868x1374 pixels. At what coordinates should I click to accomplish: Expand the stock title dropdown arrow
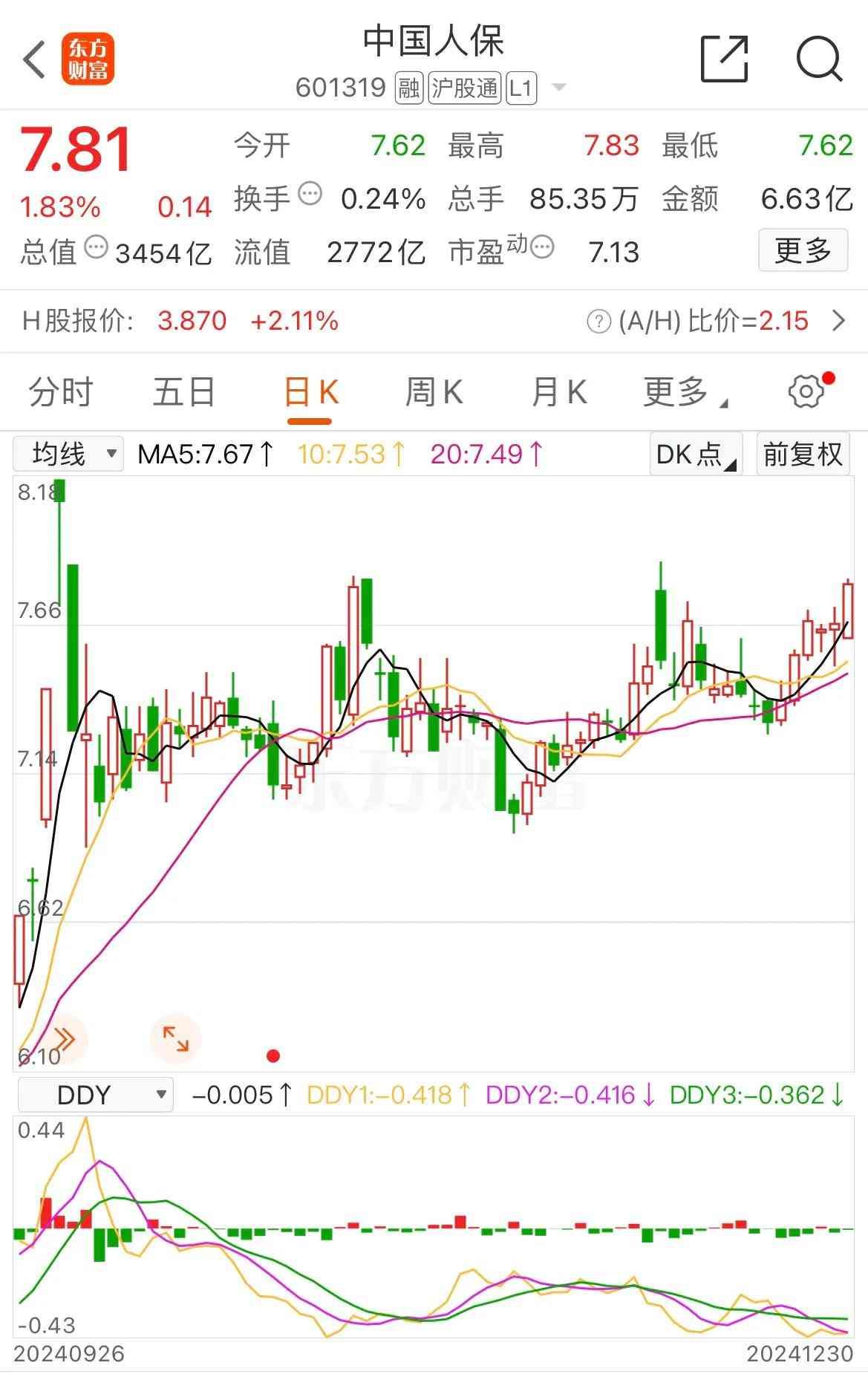point(559,88)
